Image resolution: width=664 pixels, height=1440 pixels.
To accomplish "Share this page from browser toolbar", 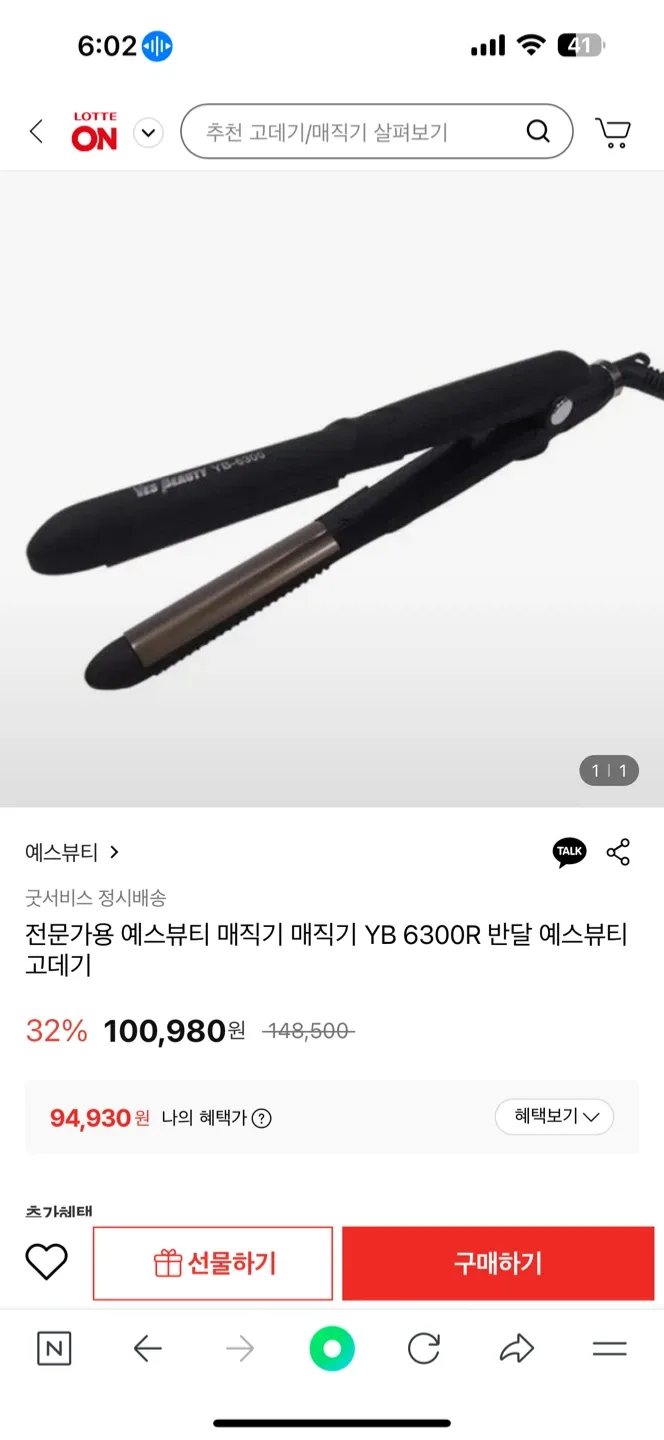I will pyautogui.click(x=516, y=1349).
